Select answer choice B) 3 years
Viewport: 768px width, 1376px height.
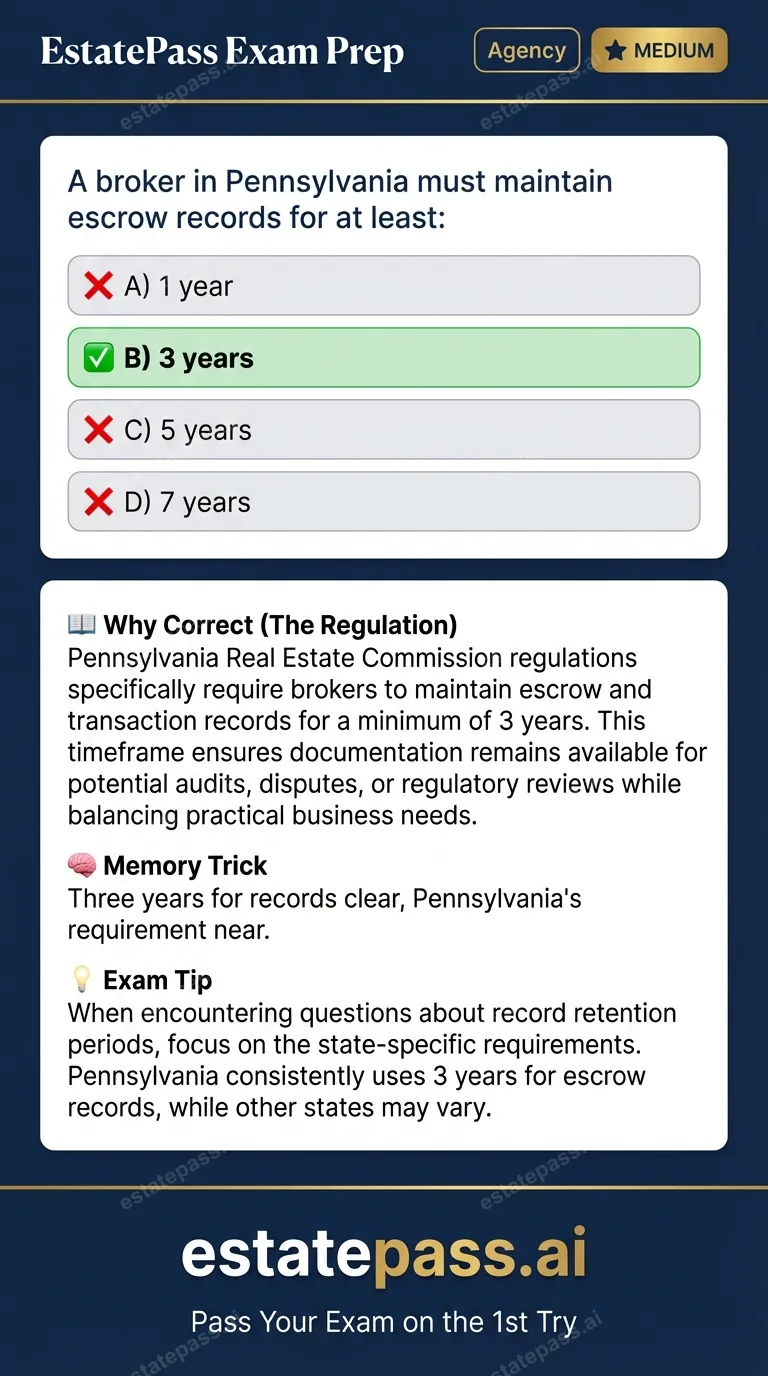pyautogui.click(x=384, y=357)
